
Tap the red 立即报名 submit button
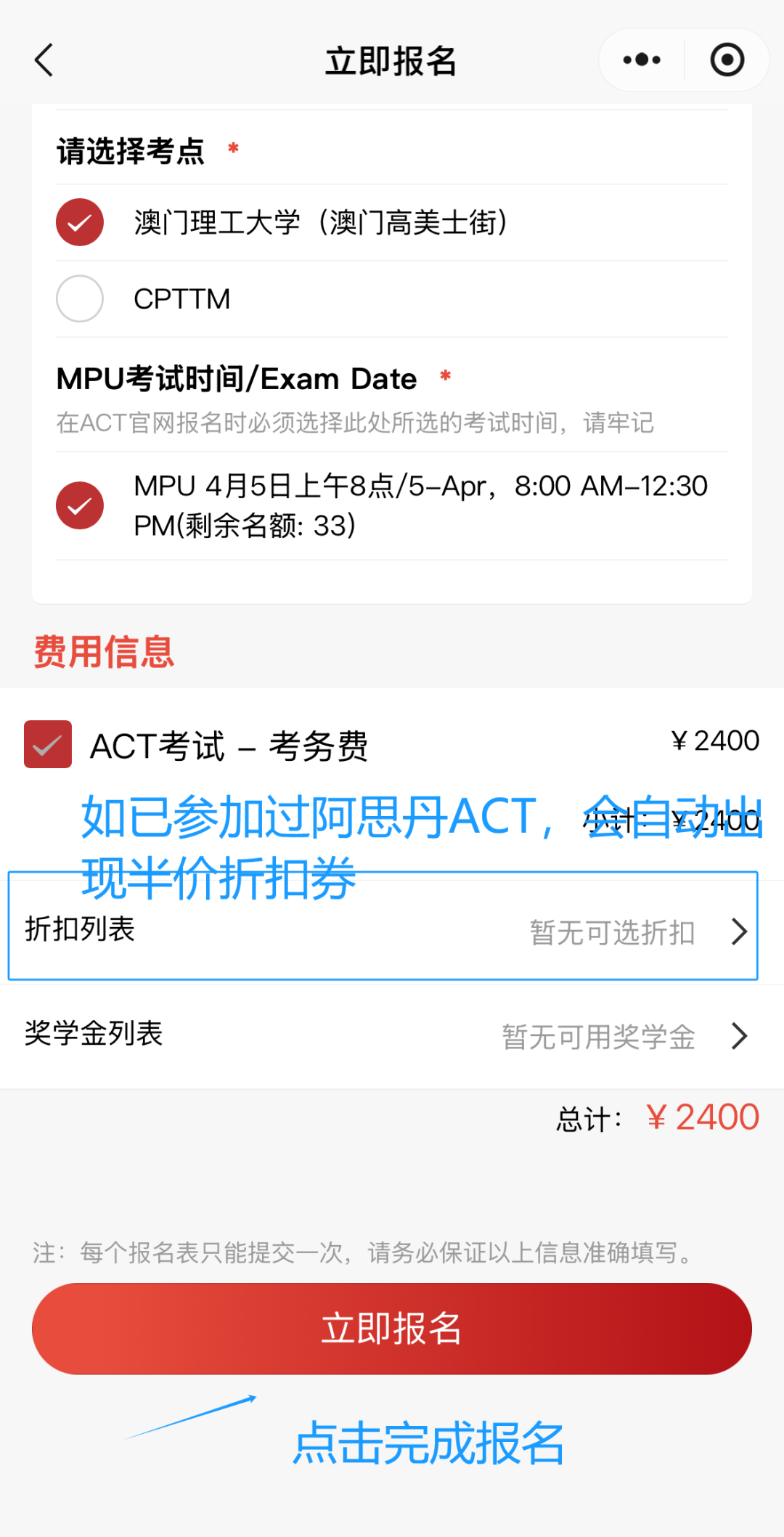coord(391,1329)
